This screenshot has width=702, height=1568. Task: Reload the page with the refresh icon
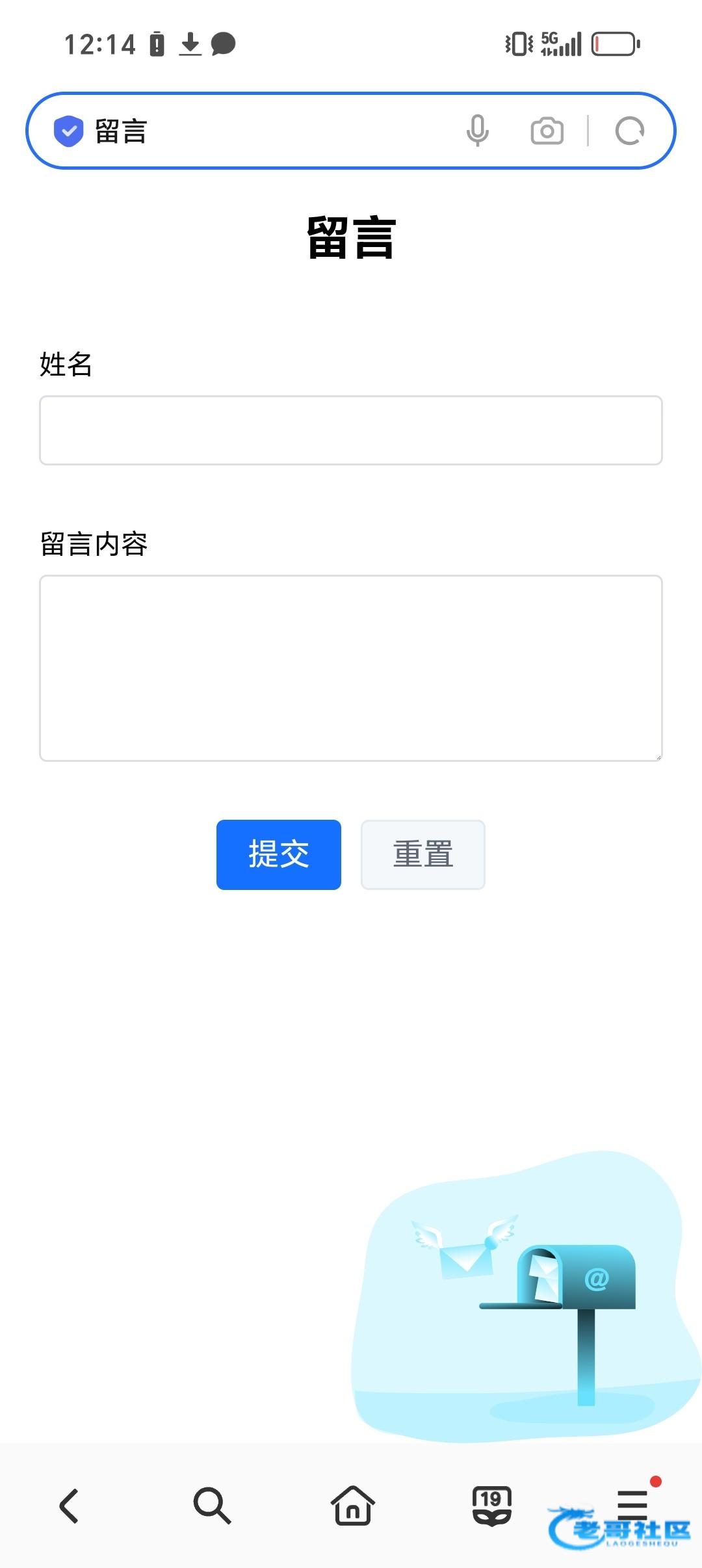tap(629, 131)
